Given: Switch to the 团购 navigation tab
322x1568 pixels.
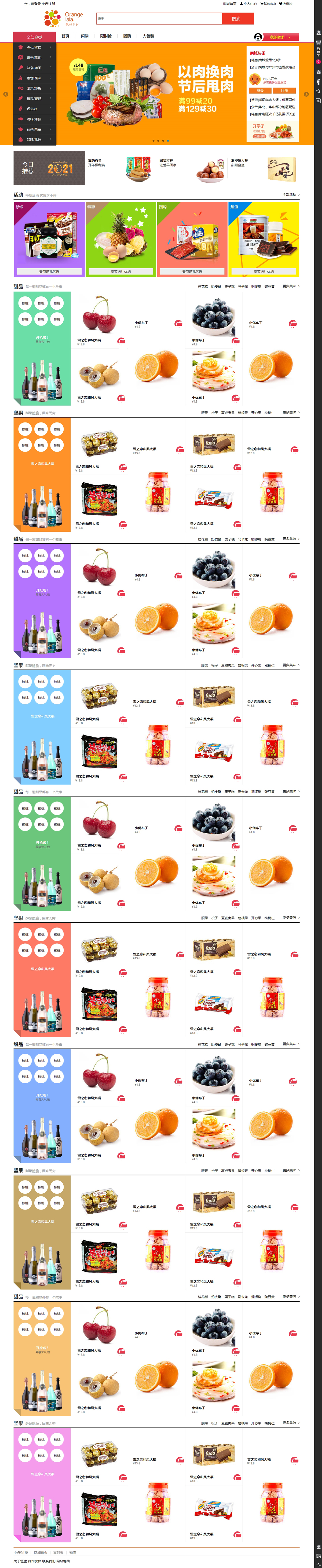Looking at the screenshot, I should tap(127, 37).
